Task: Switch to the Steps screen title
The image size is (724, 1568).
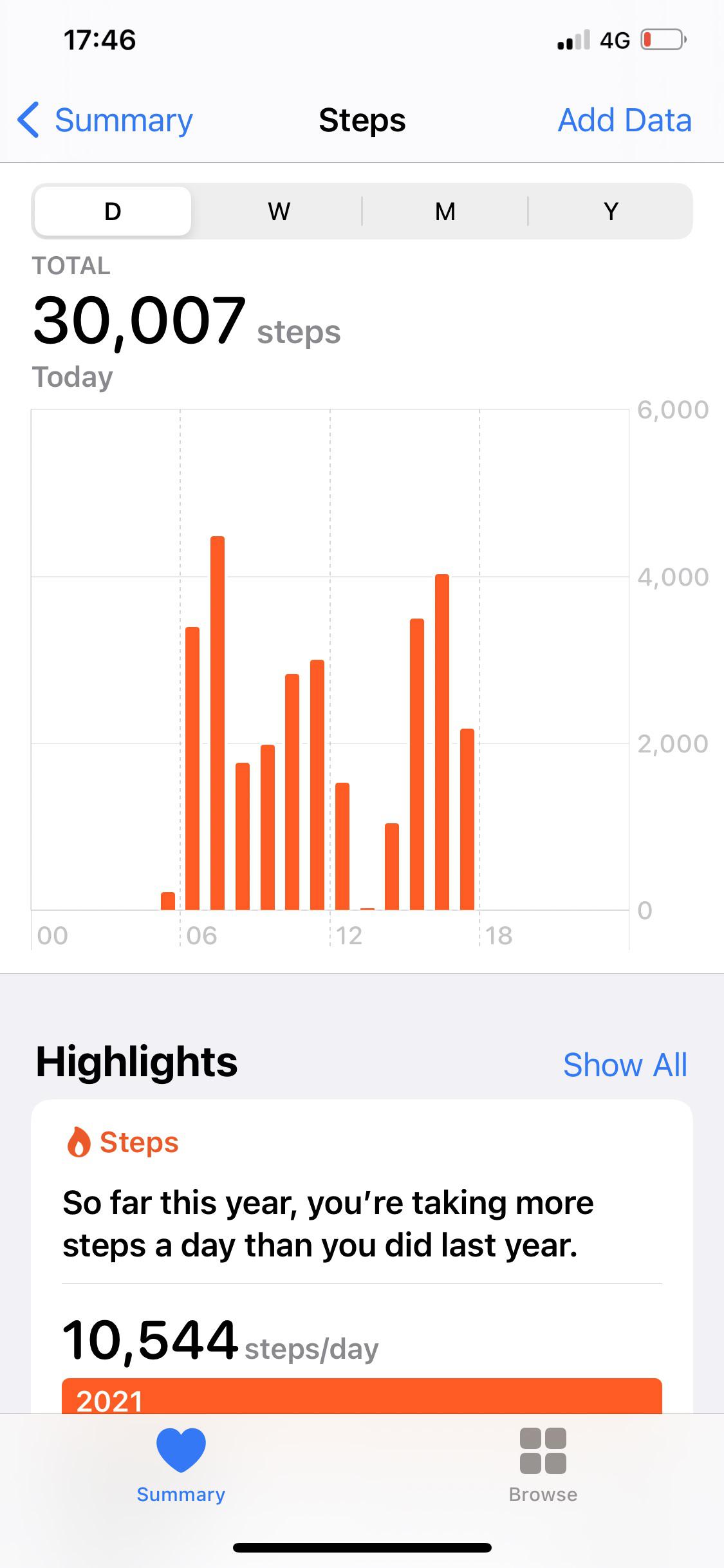Action: coord(362,120)
